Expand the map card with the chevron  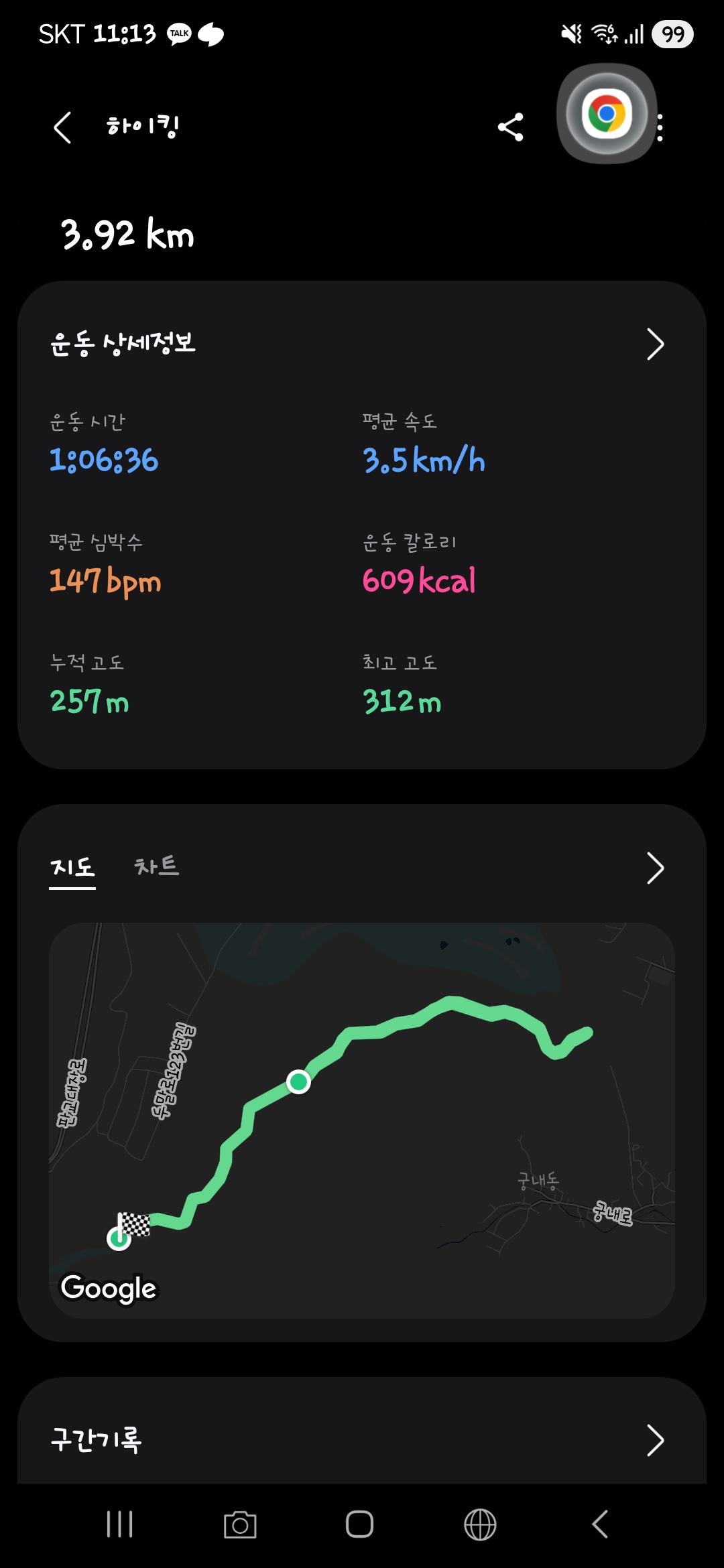pyautogui.click(x=654, y=868)
